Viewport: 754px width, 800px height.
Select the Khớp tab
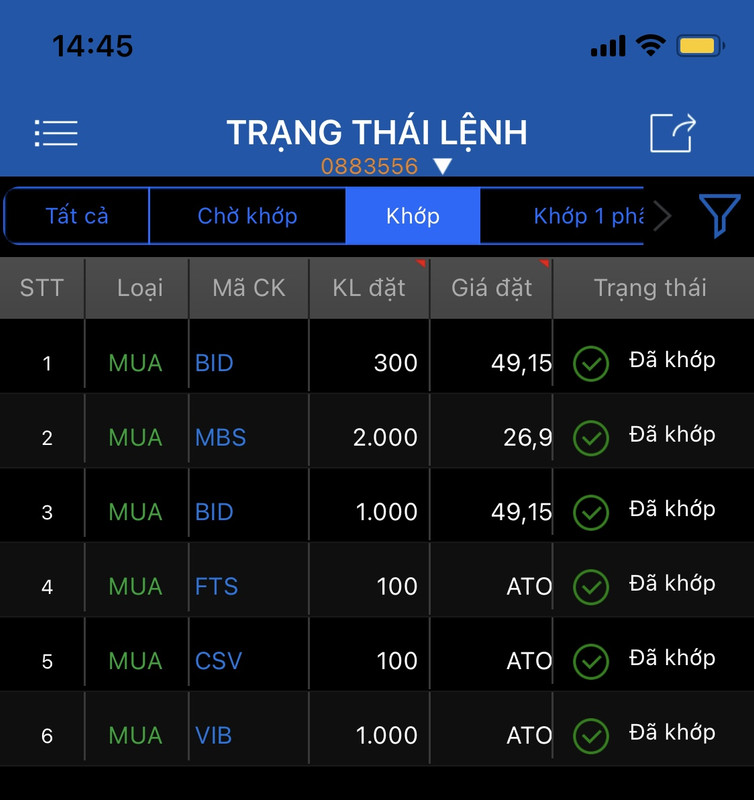pyautogui.click(x=413, y=216)
